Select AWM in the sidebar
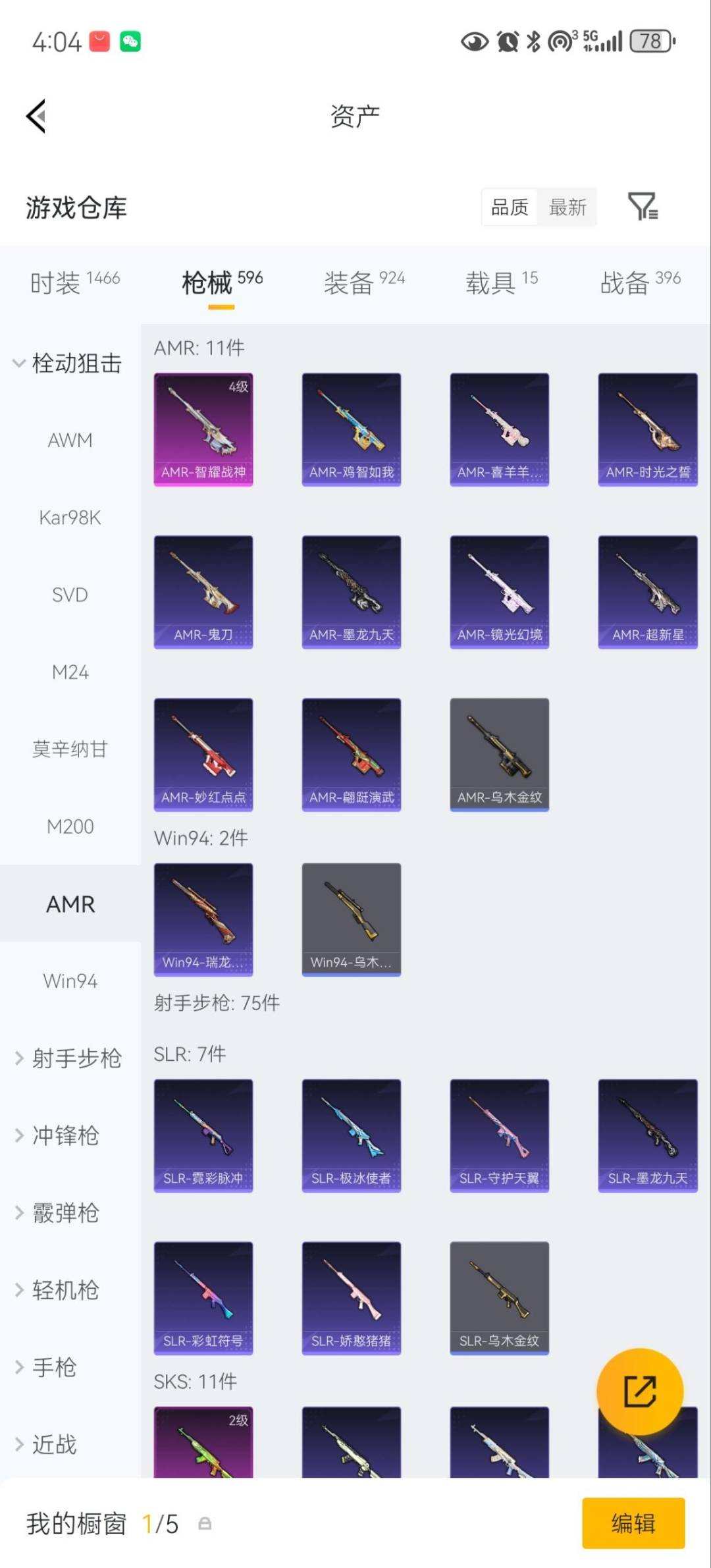Image resolution: width=711 pixels, height=1568 pixels. pyautogui.click(x=69, y=441)
